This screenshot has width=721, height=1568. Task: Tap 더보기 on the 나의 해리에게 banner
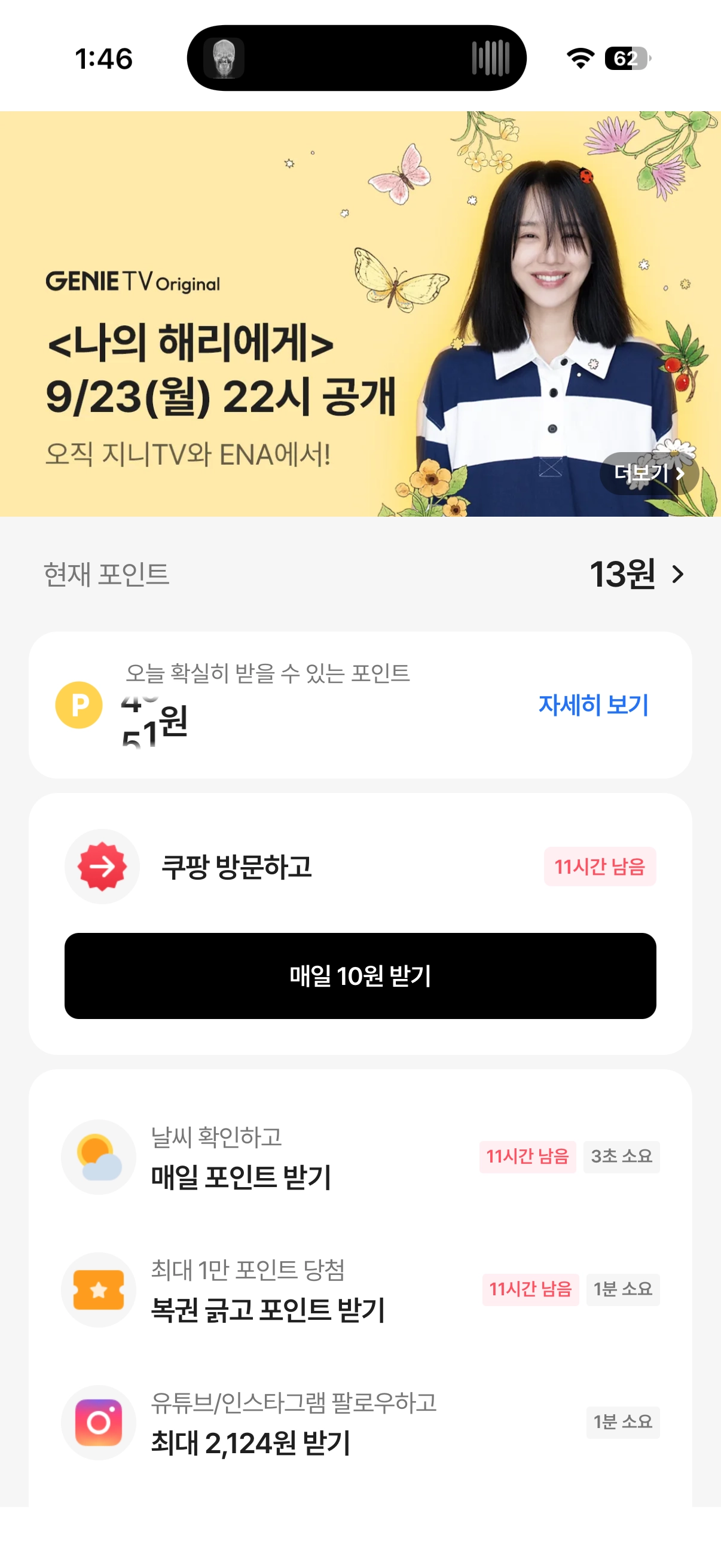[649, 473]
